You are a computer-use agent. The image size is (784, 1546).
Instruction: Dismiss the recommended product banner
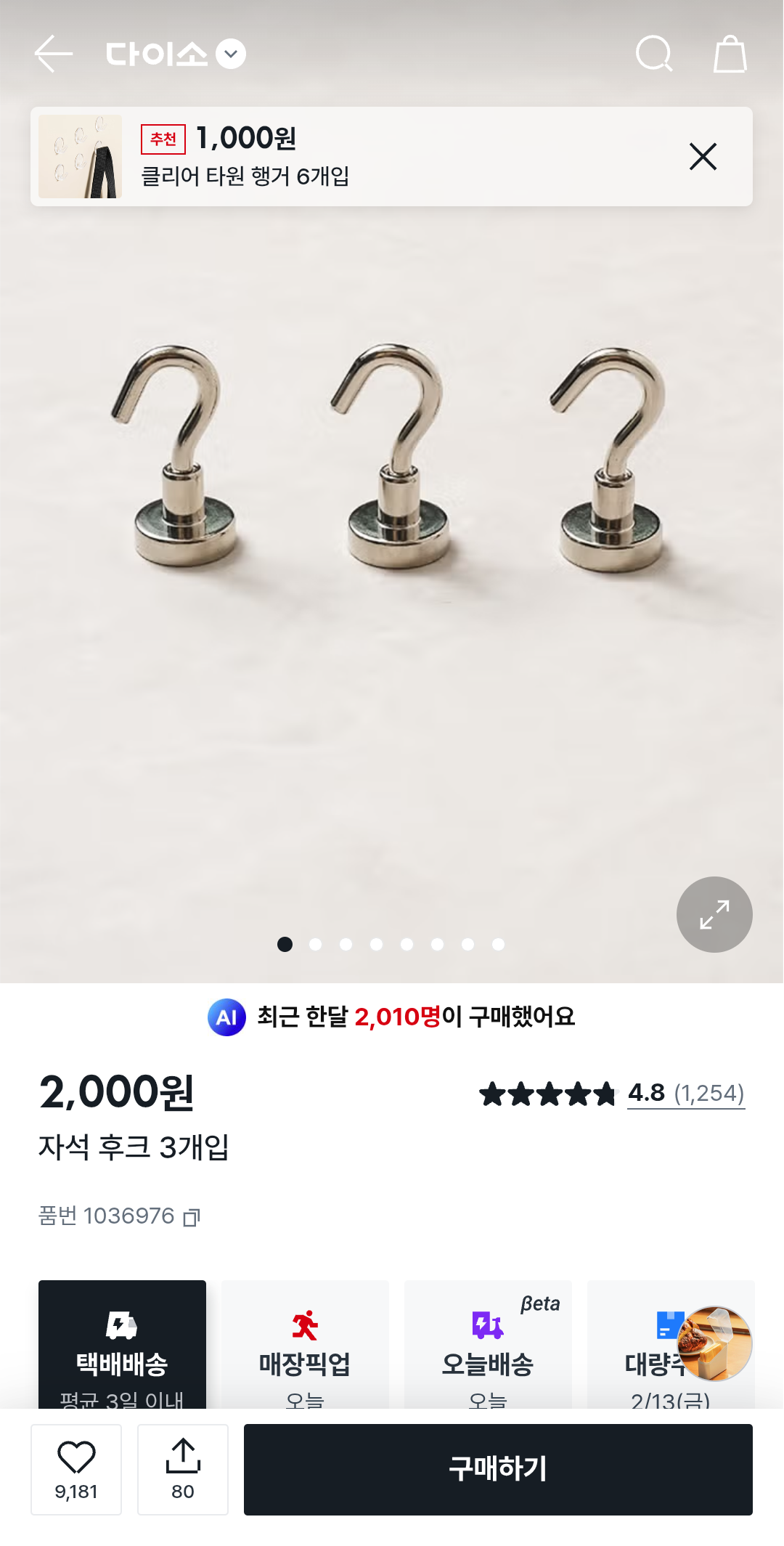703,157
